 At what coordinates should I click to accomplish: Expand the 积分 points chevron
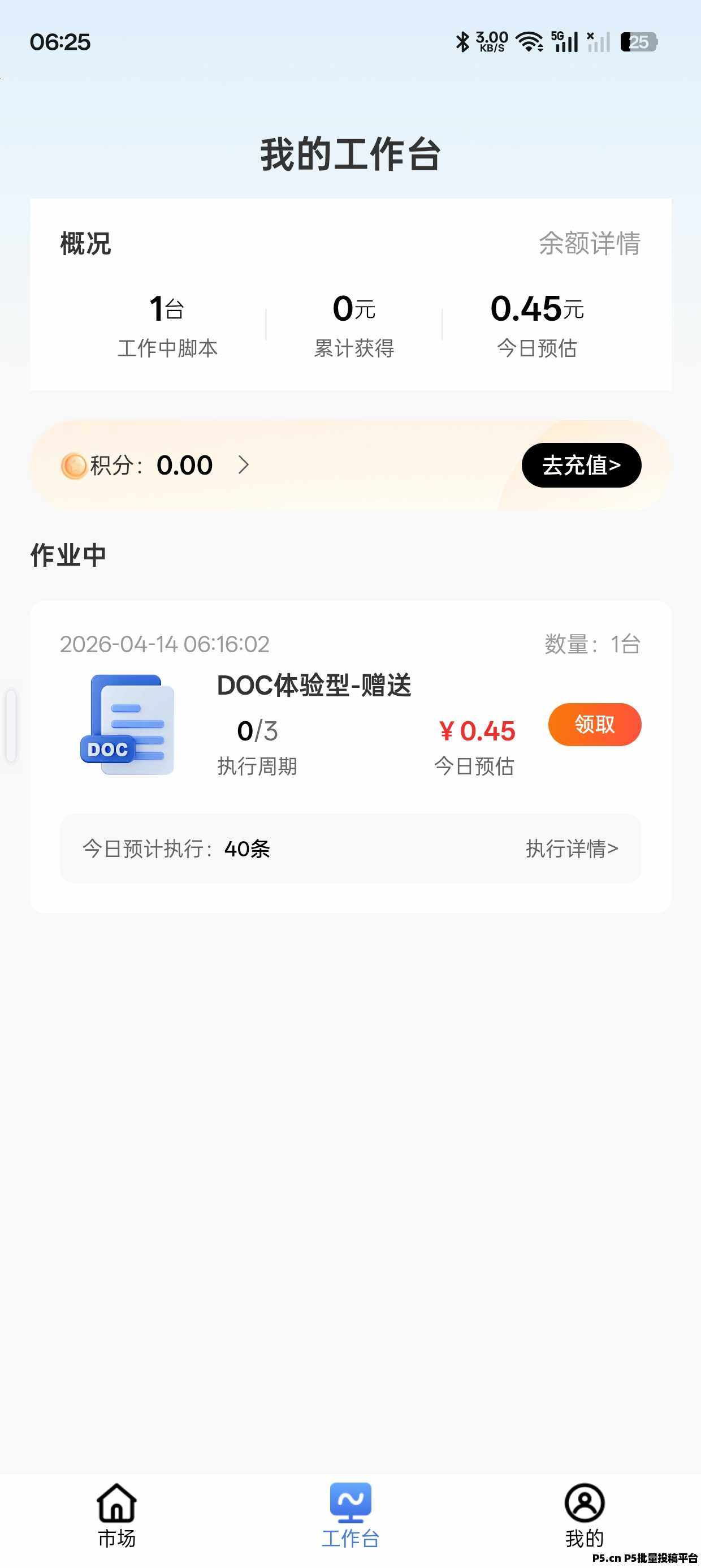click(x=244, y=465)
